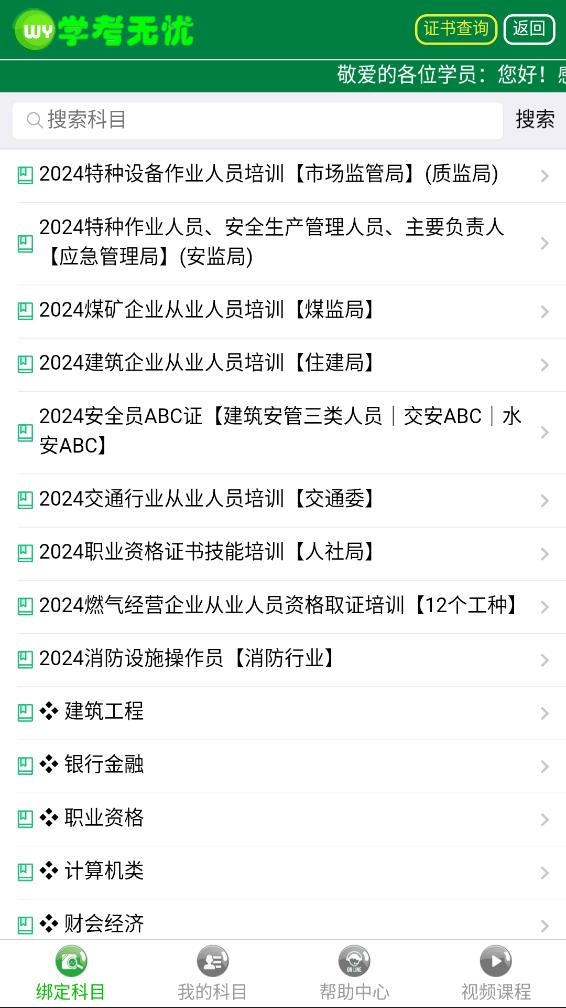The width and height of the screenshot is (566, 1008).
Task: Tap the 证书查询 button
Action: pos(456,29)
